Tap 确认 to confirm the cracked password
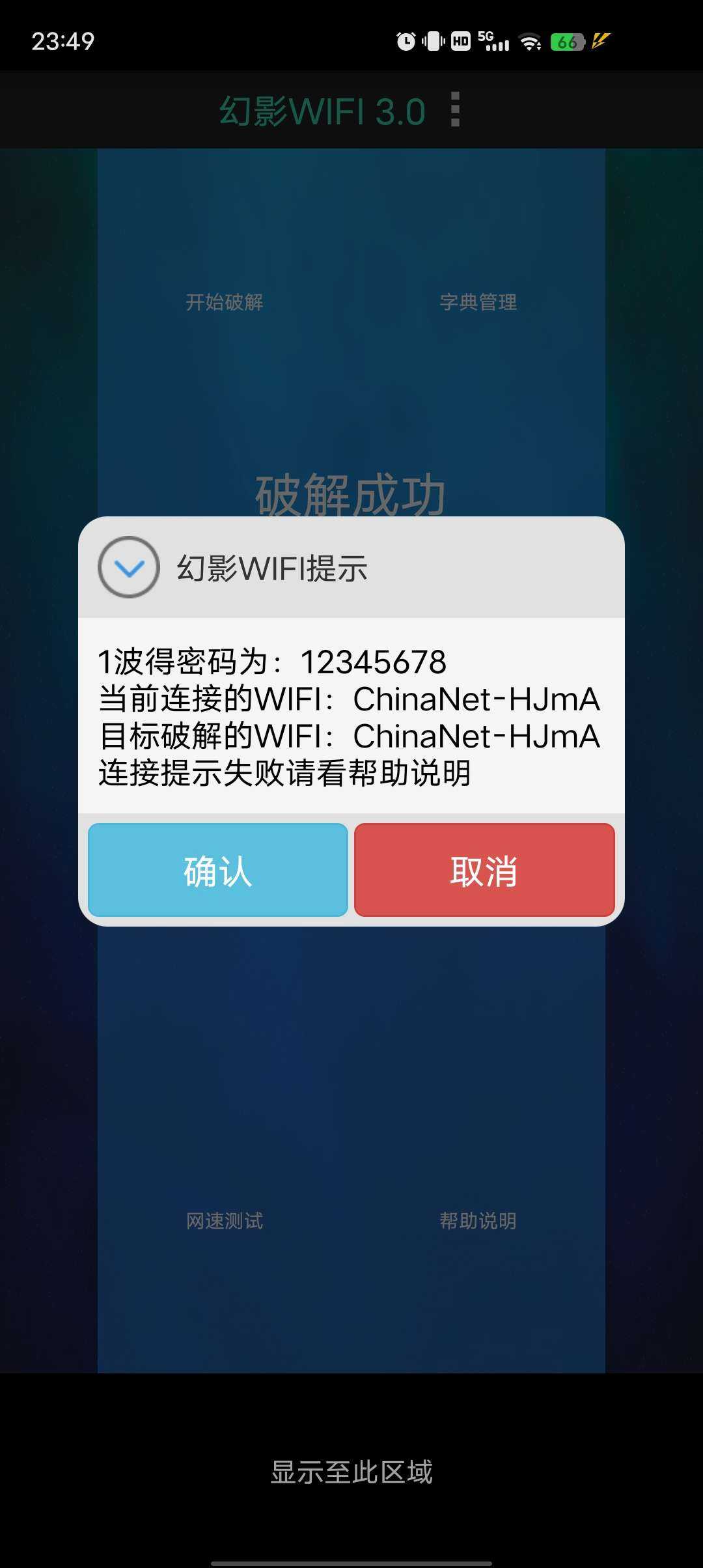The height and width of the screenshot is (1568, 703). pos(218,870)
